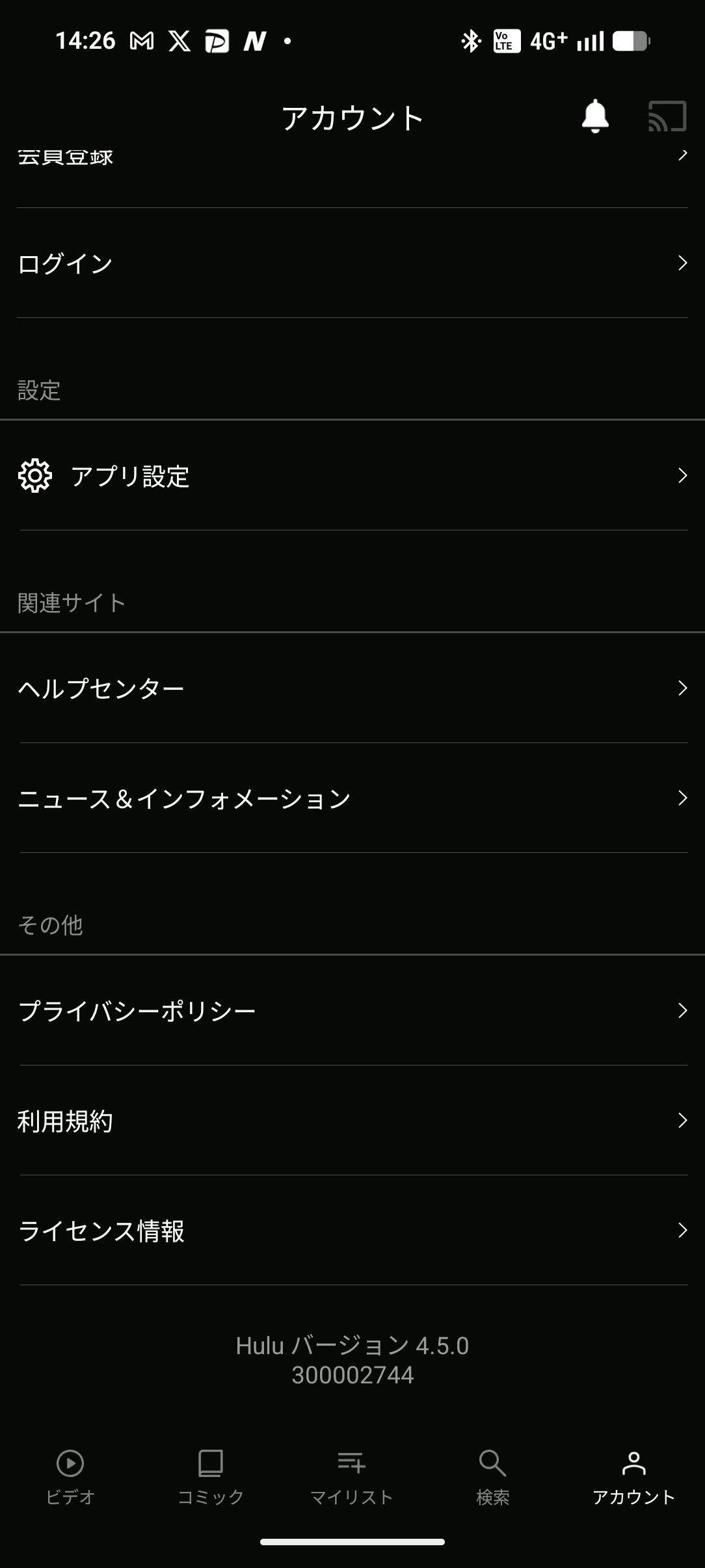
Task: Select the アカウント tab
Action: (x=633, y=1477)
